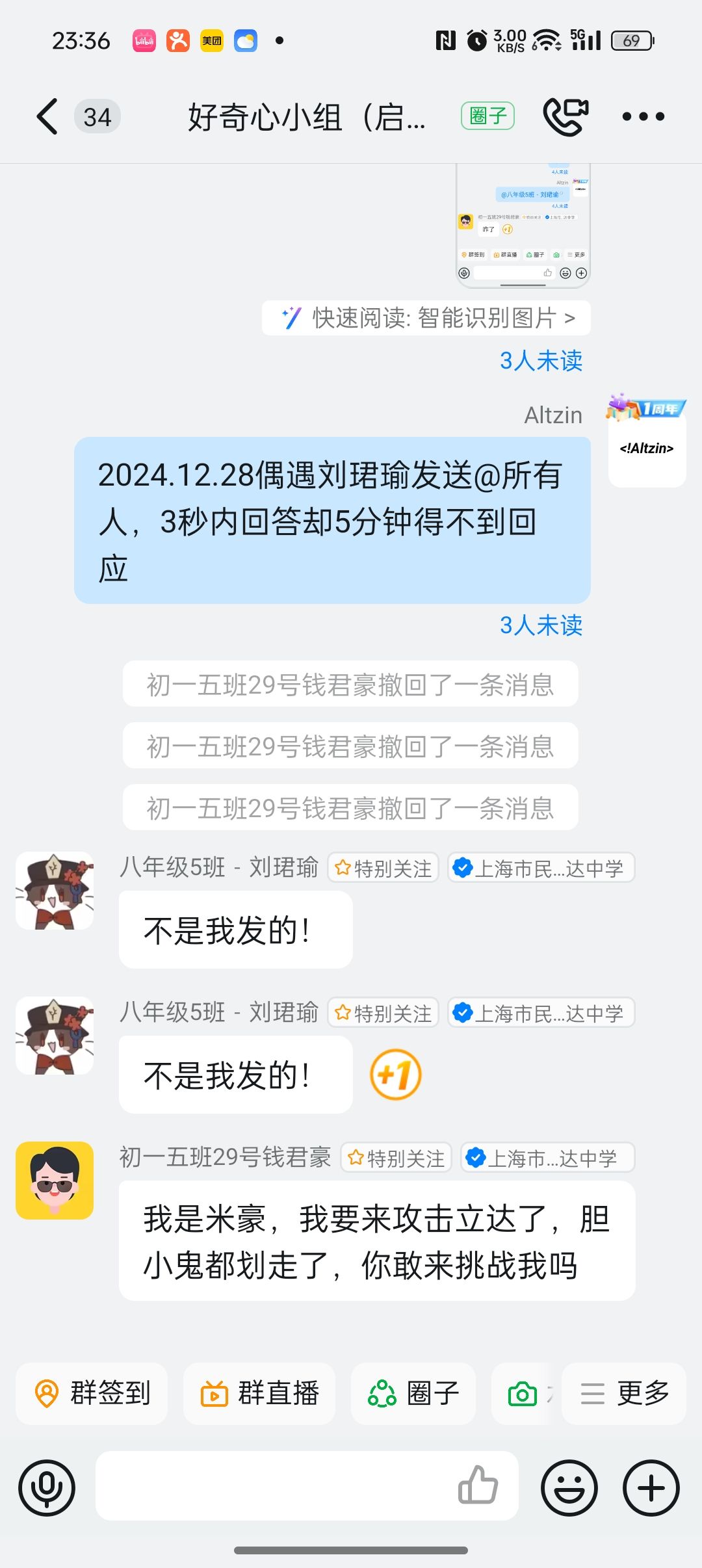Tap the +1 repeat message icon
702x1568 pixels.
pos(395,1075)
